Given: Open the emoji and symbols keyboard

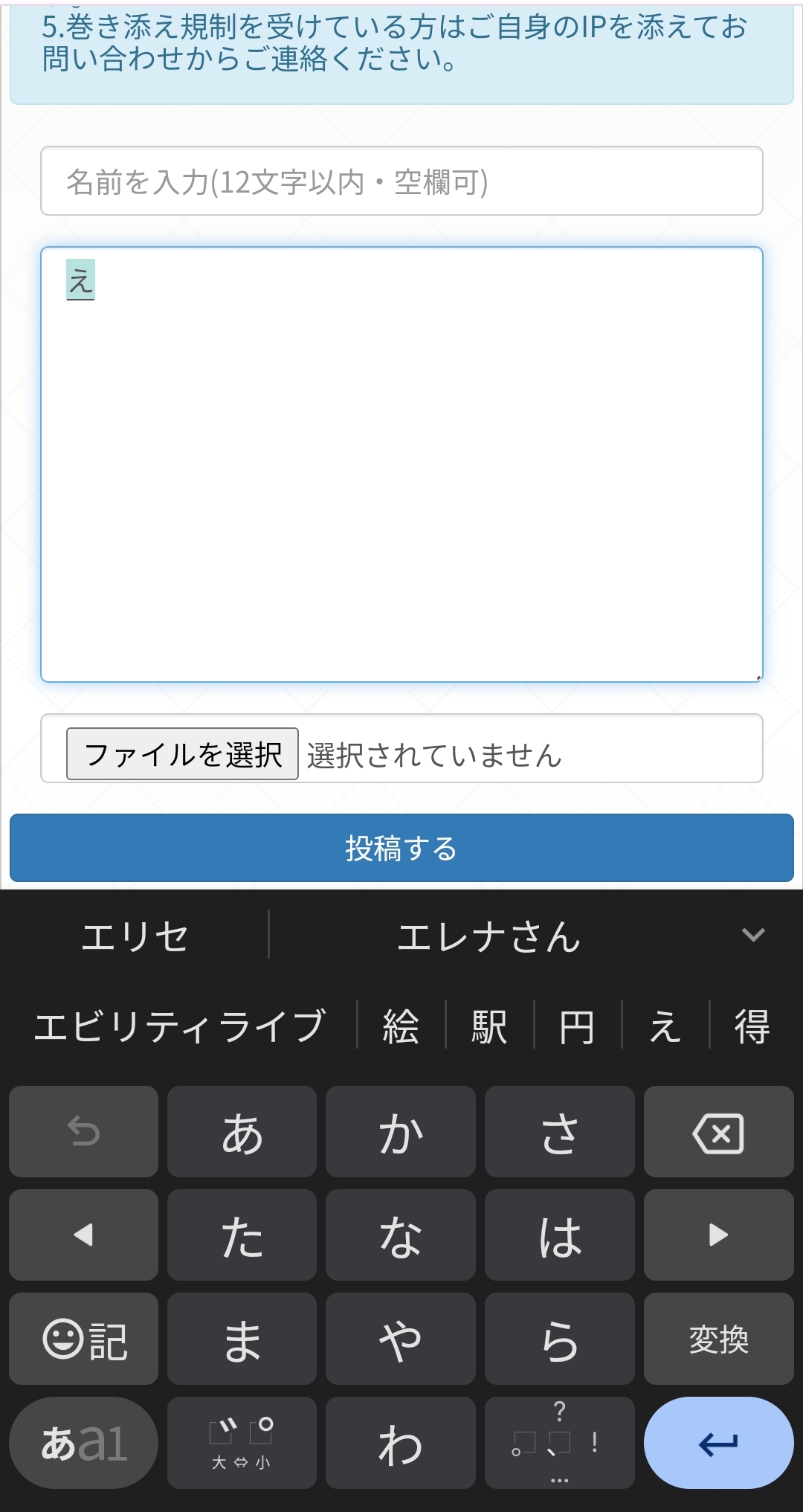Looking at the screenshot, I should click(83, 1339).
